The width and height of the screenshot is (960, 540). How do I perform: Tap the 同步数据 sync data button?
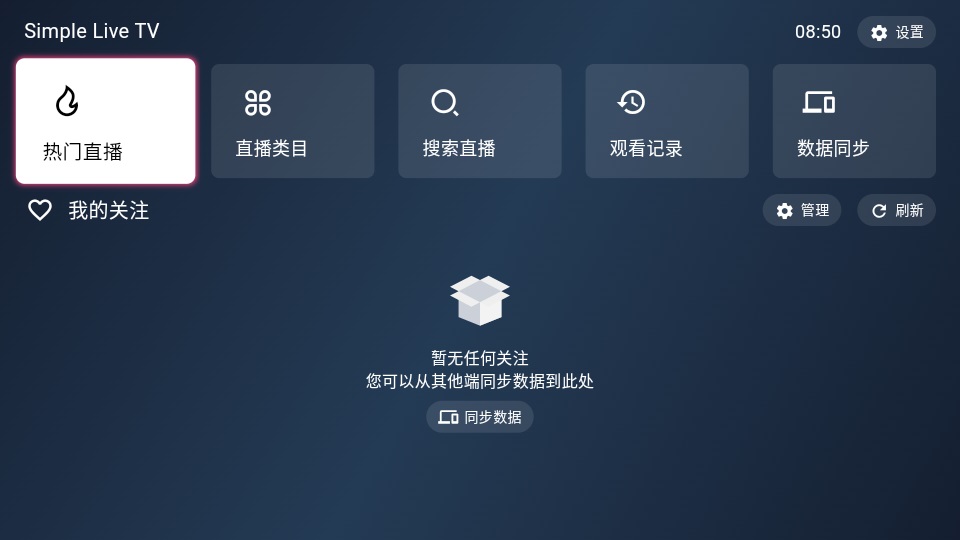point(480,417)
